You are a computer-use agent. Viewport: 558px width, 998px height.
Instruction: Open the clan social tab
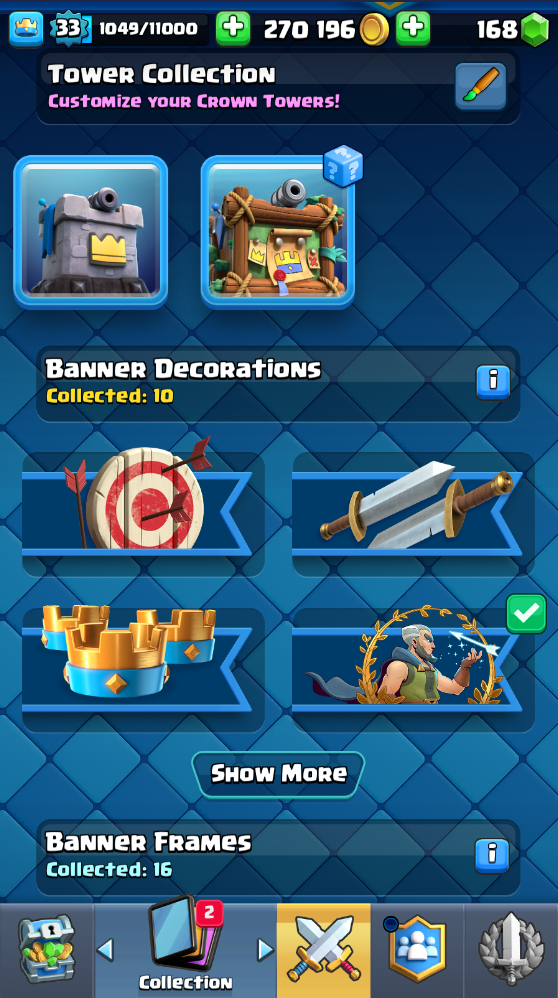tap(417, 950)
